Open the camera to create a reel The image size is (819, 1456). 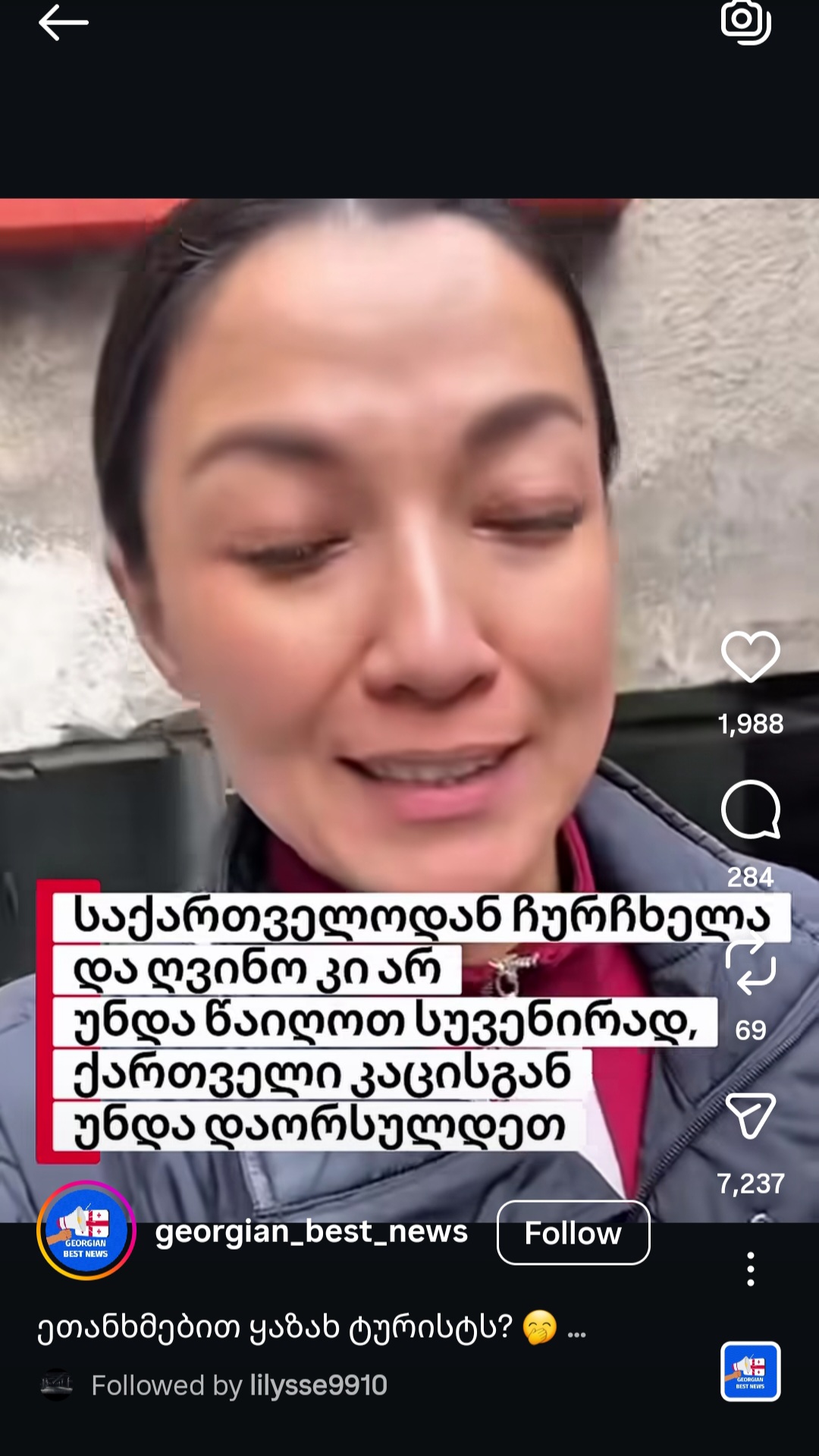pyautogui.click(x=745, y=21)
